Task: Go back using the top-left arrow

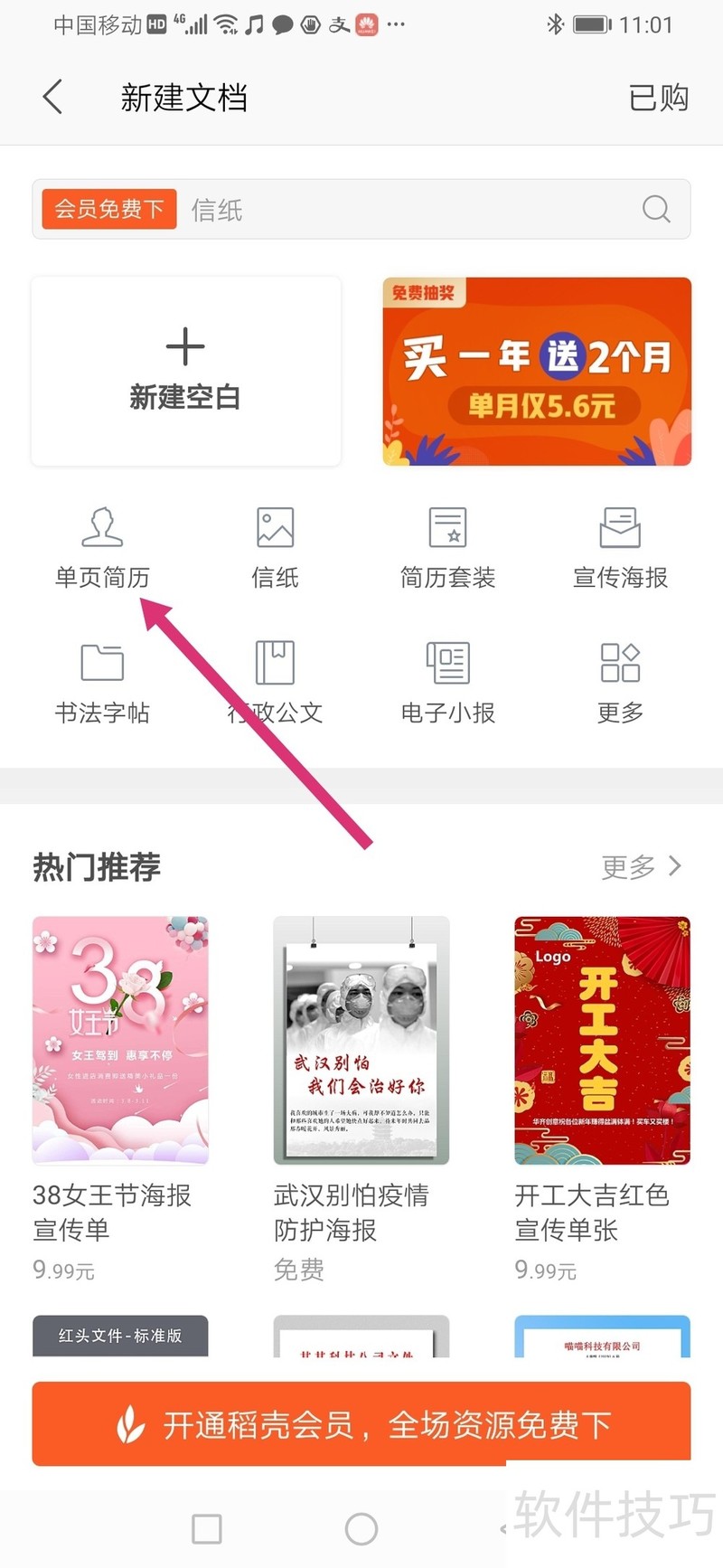Action: (52, 97)
